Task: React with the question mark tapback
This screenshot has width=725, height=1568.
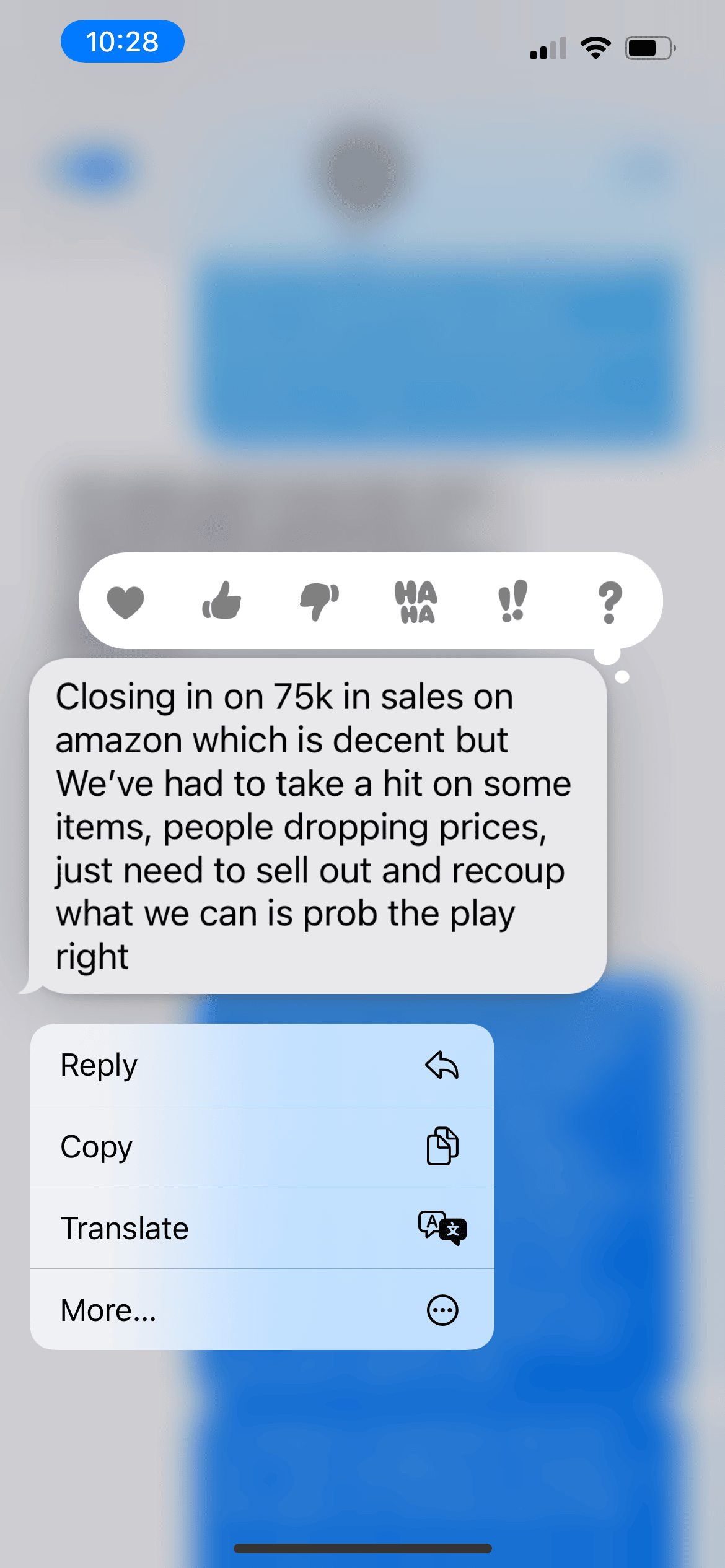Action: click(x=610, y=601)
